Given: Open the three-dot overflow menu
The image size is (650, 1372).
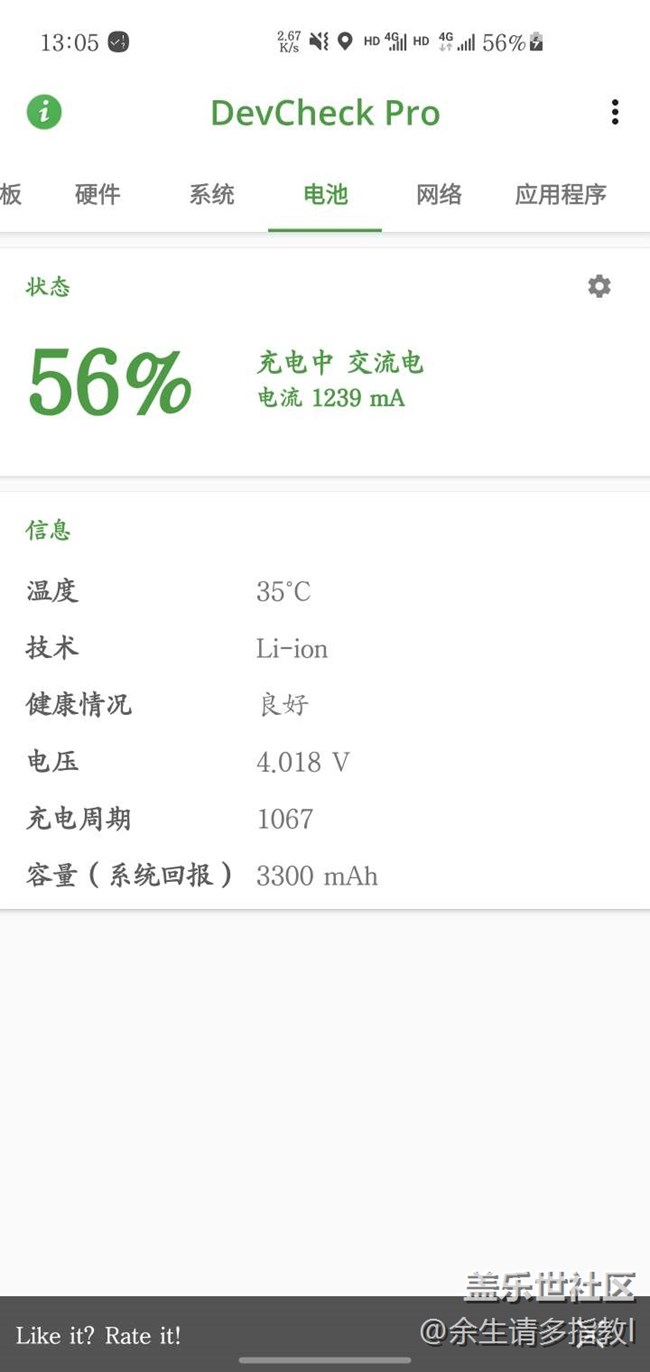Looking at the screenshot, I should tap(614, 112).
